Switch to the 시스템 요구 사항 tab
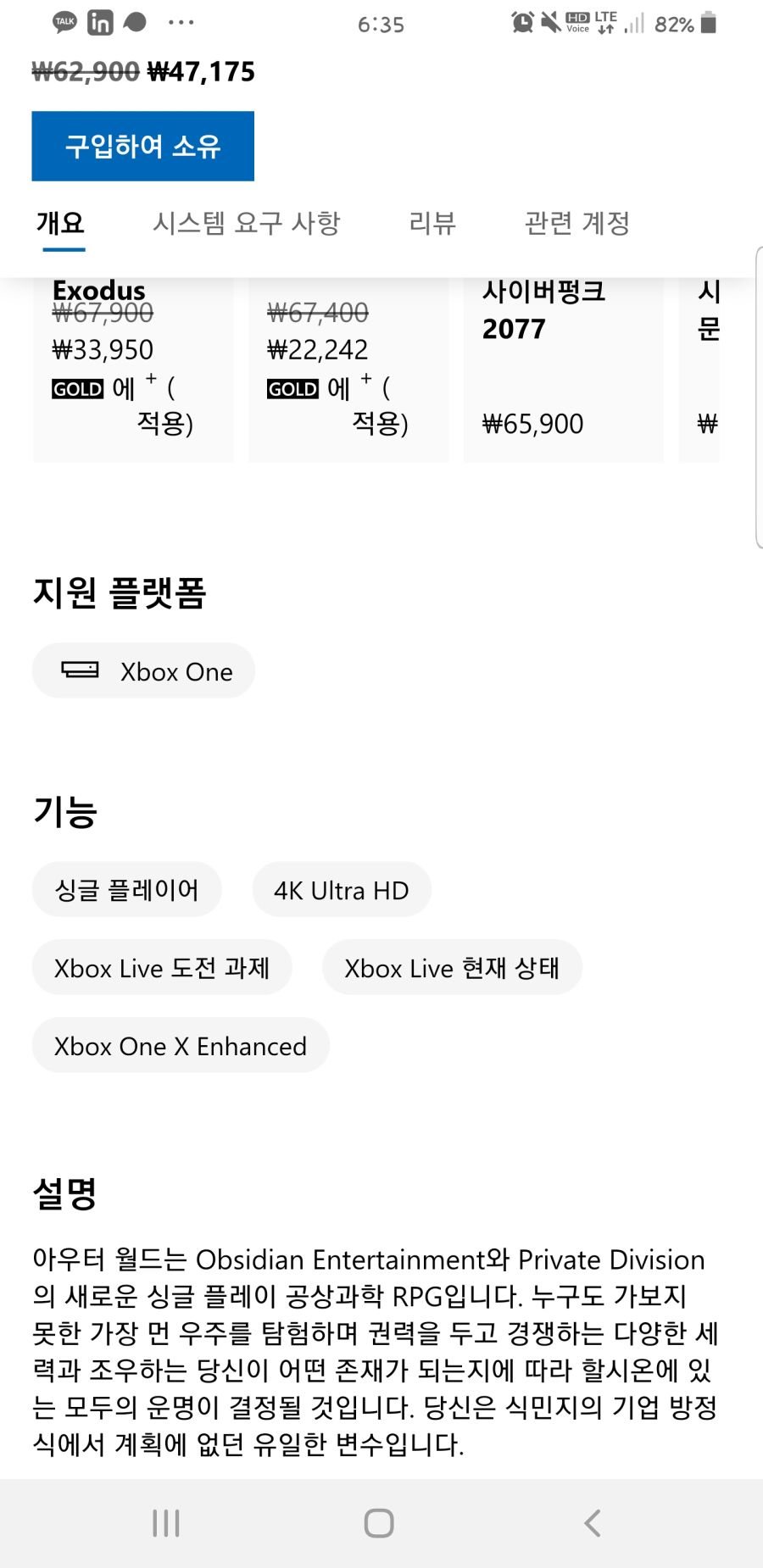The width and height of the screenshot is (763, 1568). pyautogui.click(x=246, y=223)
